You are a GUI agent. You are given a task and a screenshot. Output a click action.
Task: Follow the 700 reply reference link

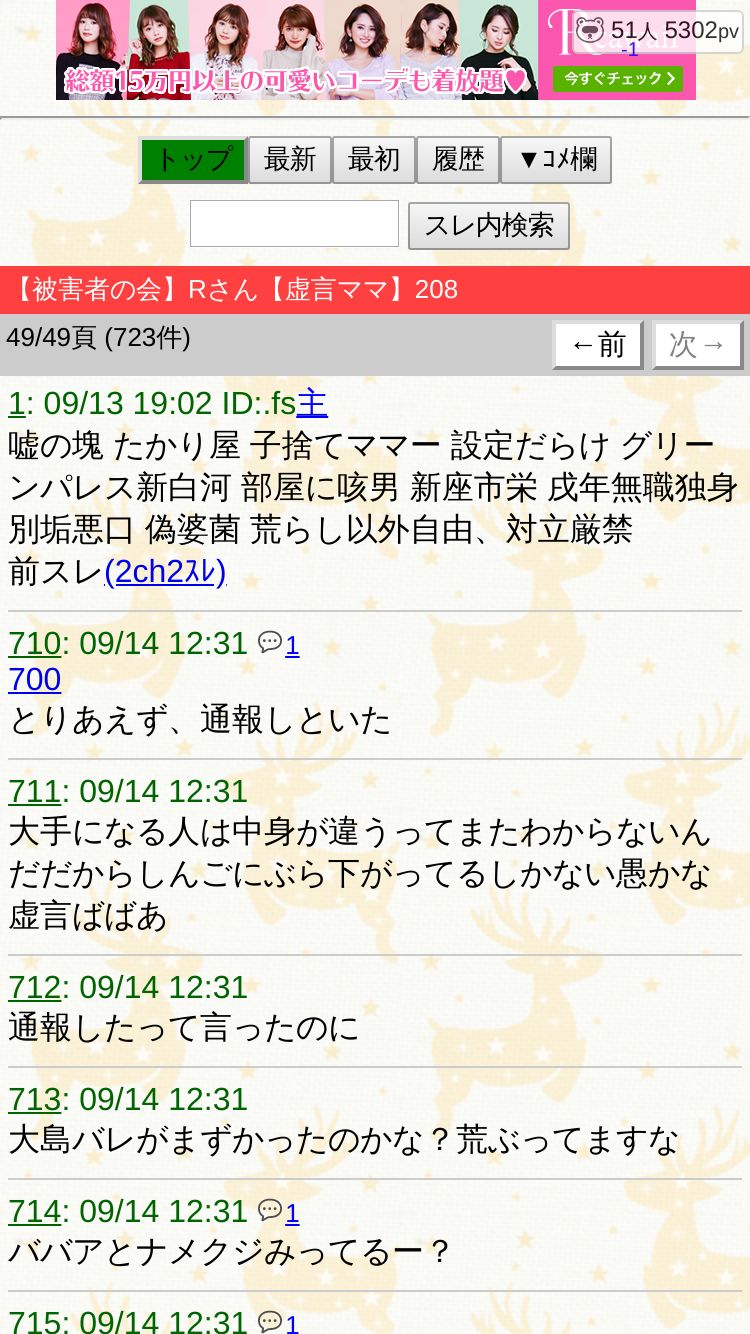(34, 679)
